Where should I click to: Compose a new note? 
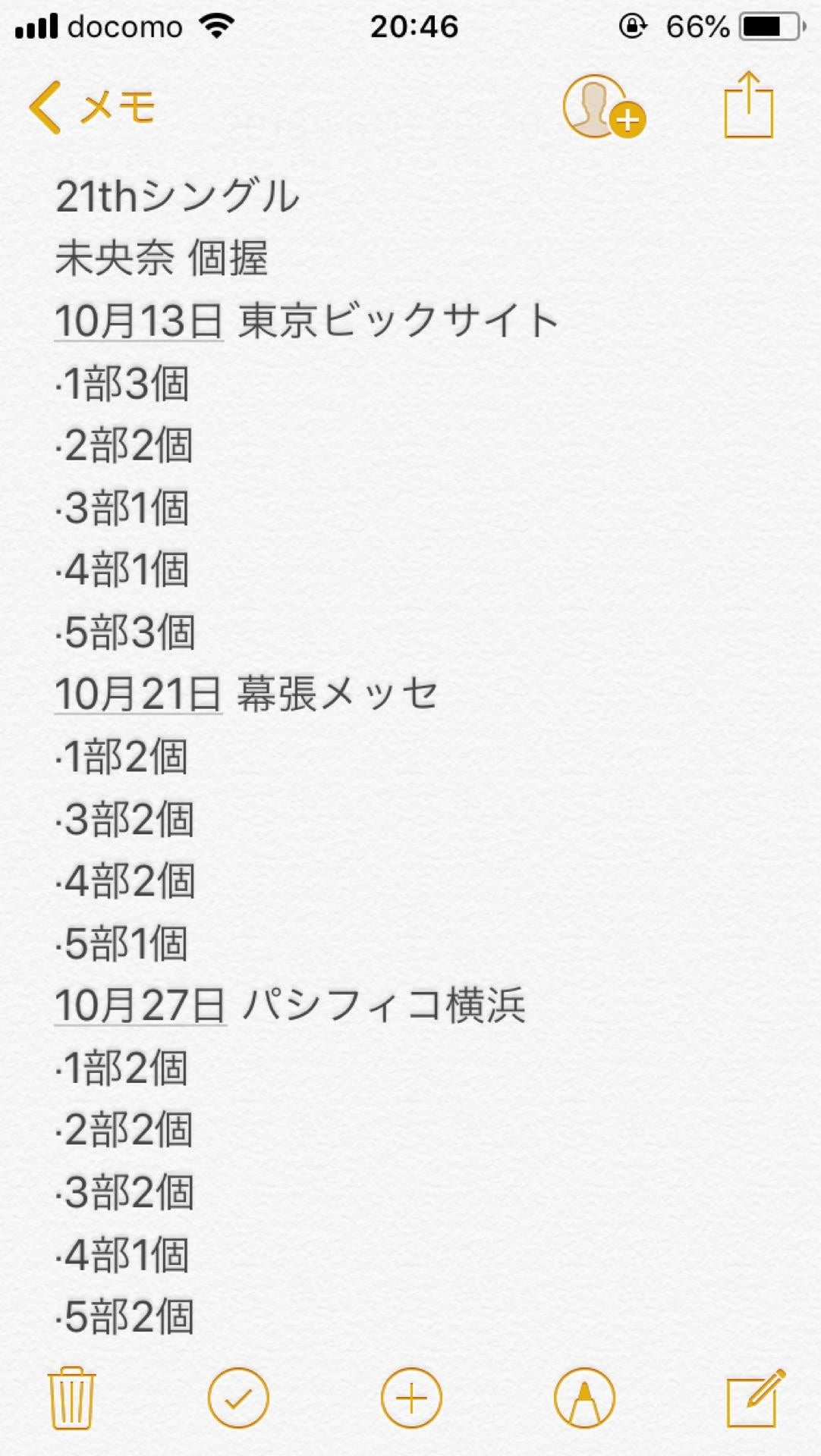755,1398
